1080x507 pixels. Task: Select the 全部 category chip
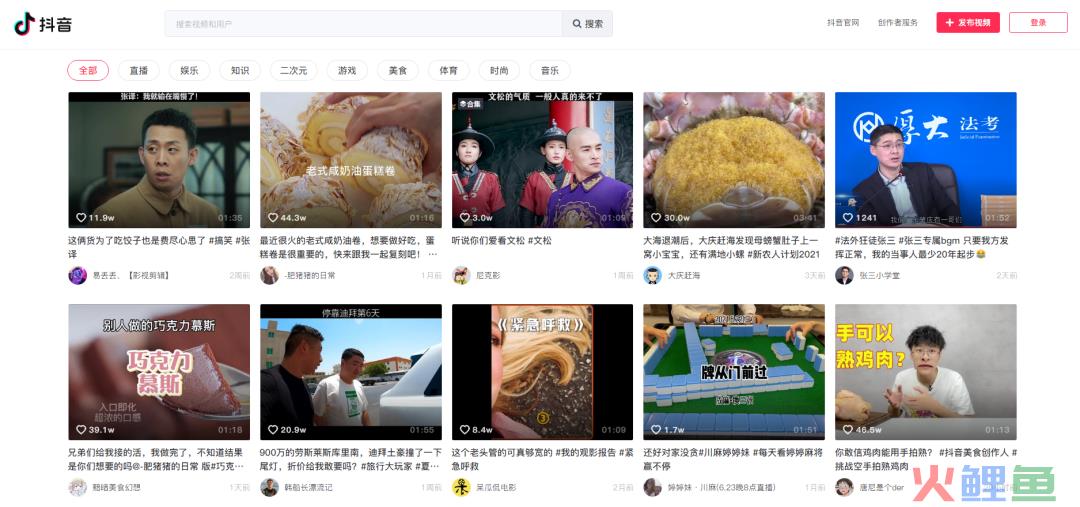pos(88,70)
